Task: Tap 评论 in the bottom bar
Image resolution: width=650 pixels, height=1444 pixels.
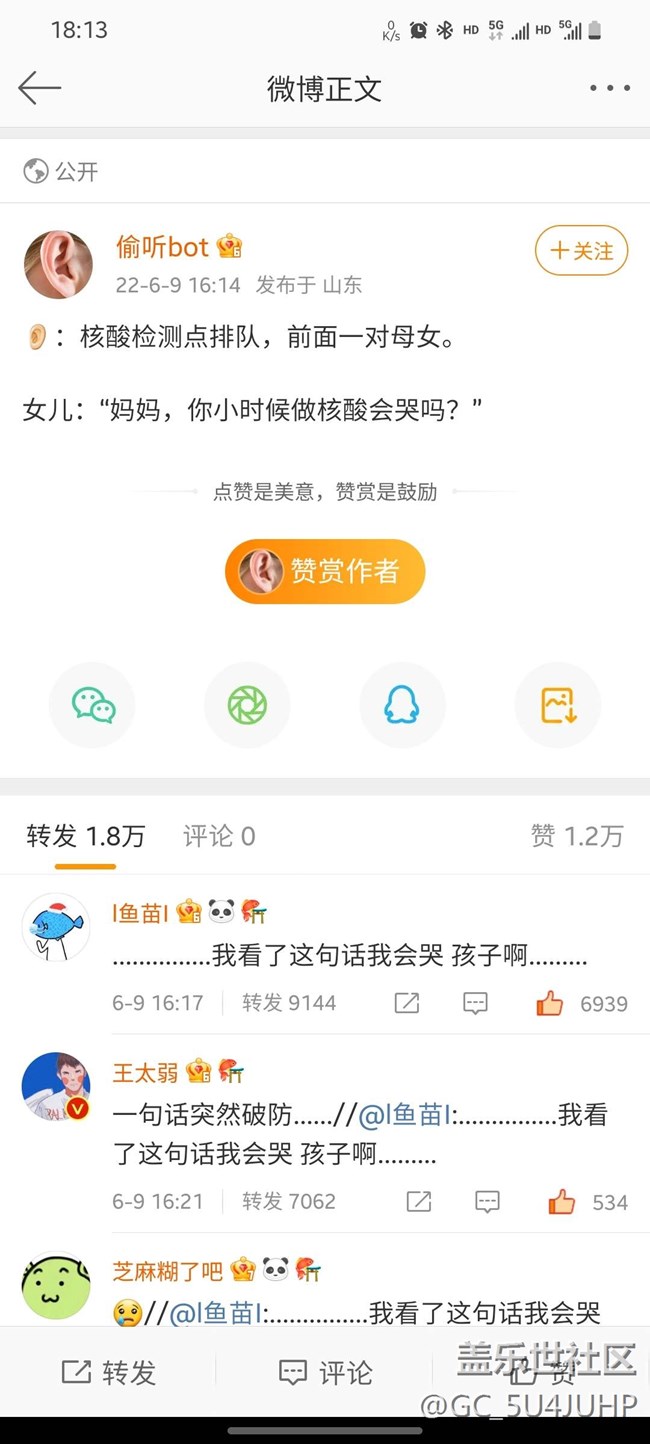Action: click(326, 1373)
